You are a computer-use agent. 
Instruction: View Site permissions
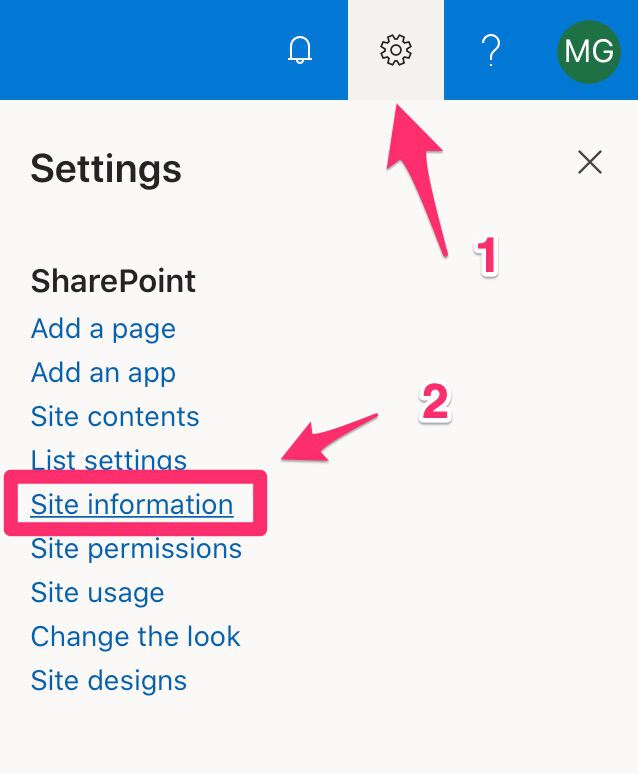pyautogui.click(x=136, y=549)
